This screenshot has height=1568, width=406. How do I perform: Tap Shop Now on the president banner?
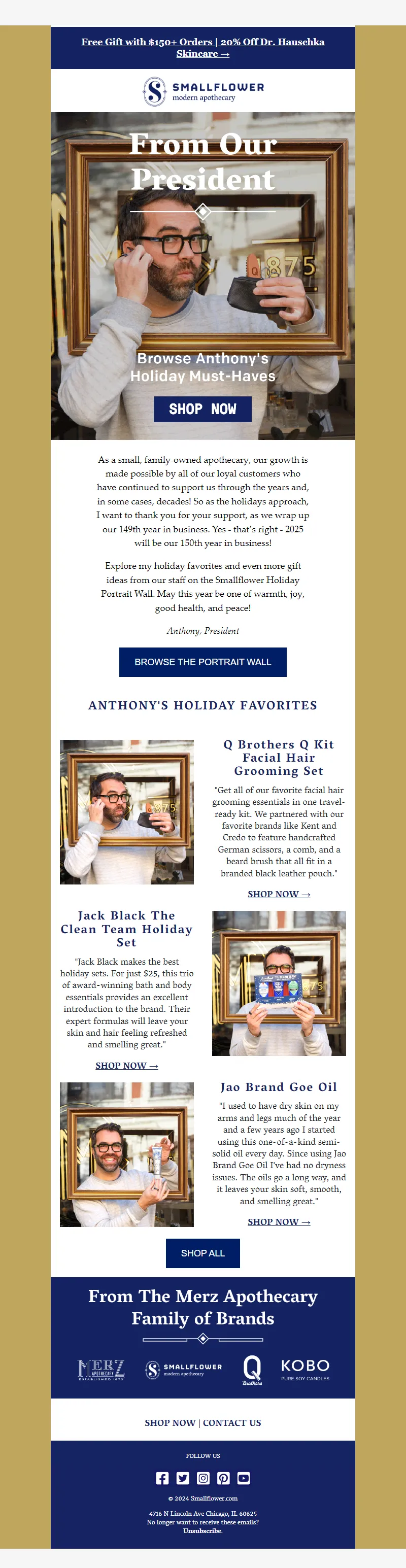pyautogui.click(x=202, y=409)
